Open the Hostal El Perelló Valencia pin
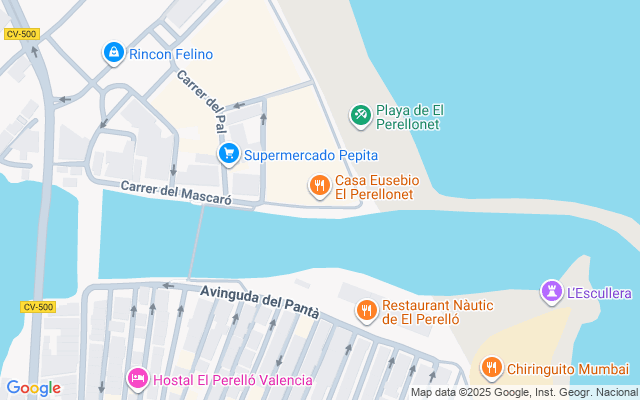This screenshot has height=400, width=640. point(138,379)
